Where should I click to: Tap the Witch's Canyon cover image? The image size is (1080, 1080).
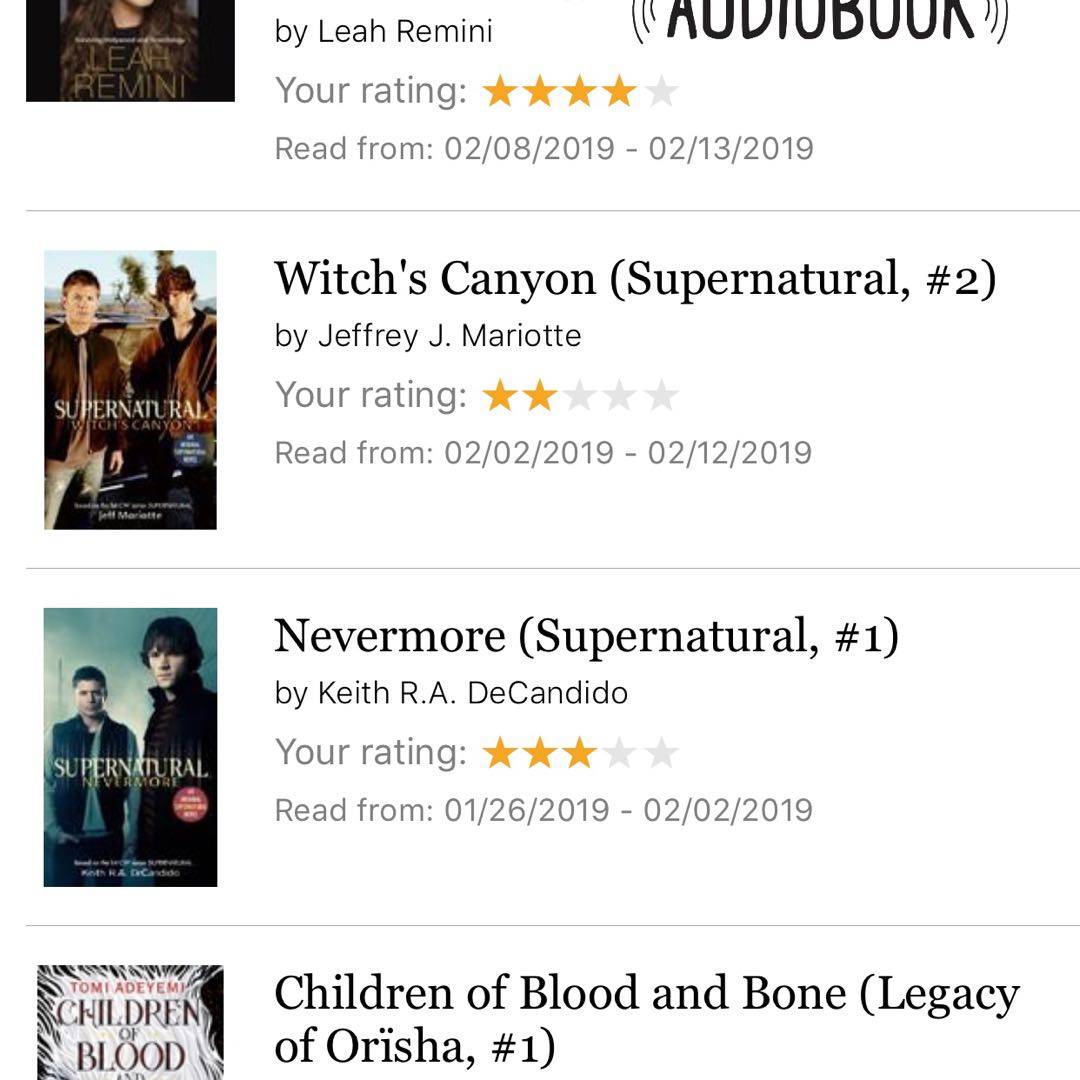(130, 389)
